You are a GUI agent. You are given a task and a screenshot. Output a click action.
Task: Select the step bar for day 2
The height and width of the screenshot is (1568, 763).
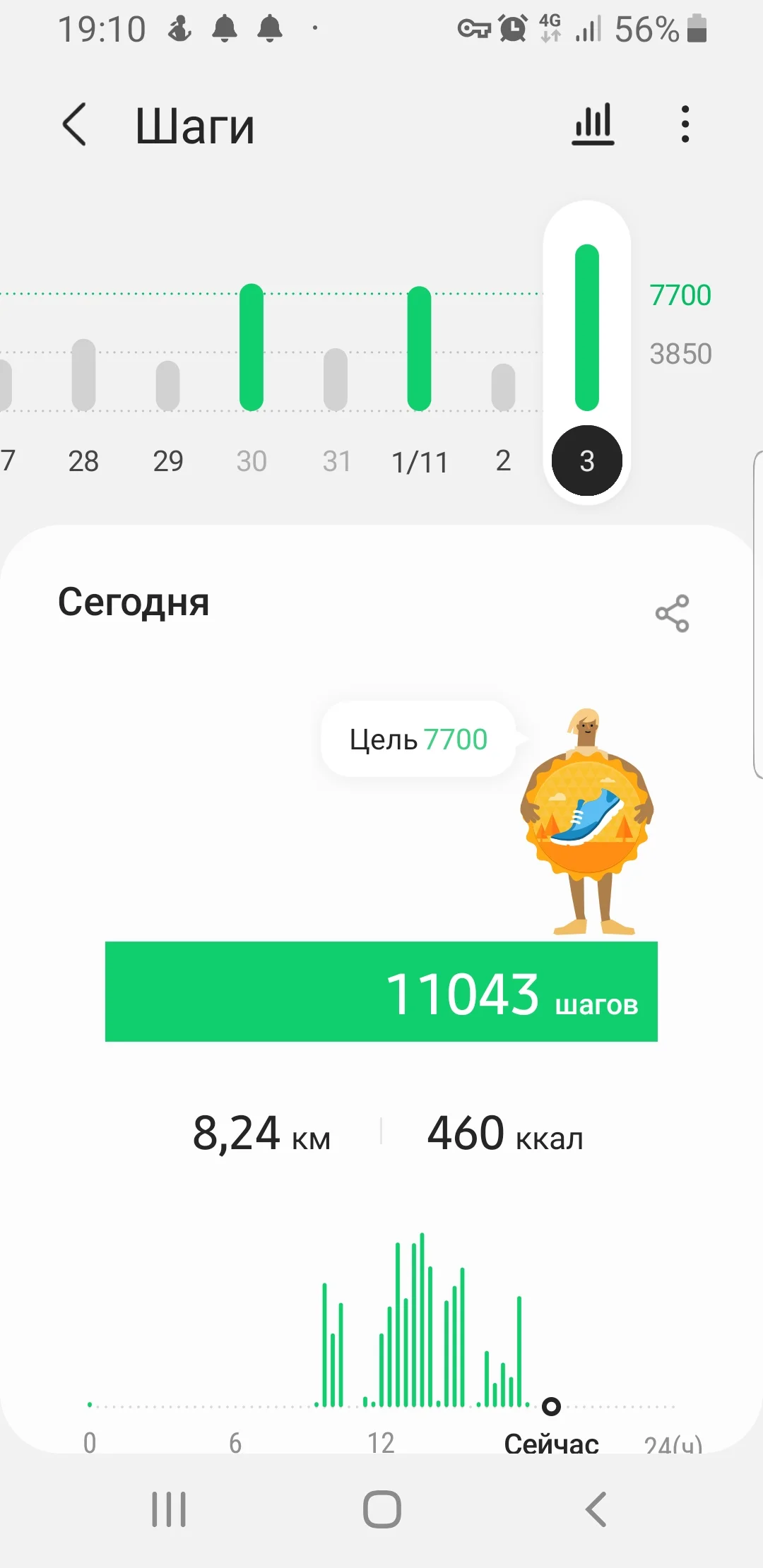(503, 387)
